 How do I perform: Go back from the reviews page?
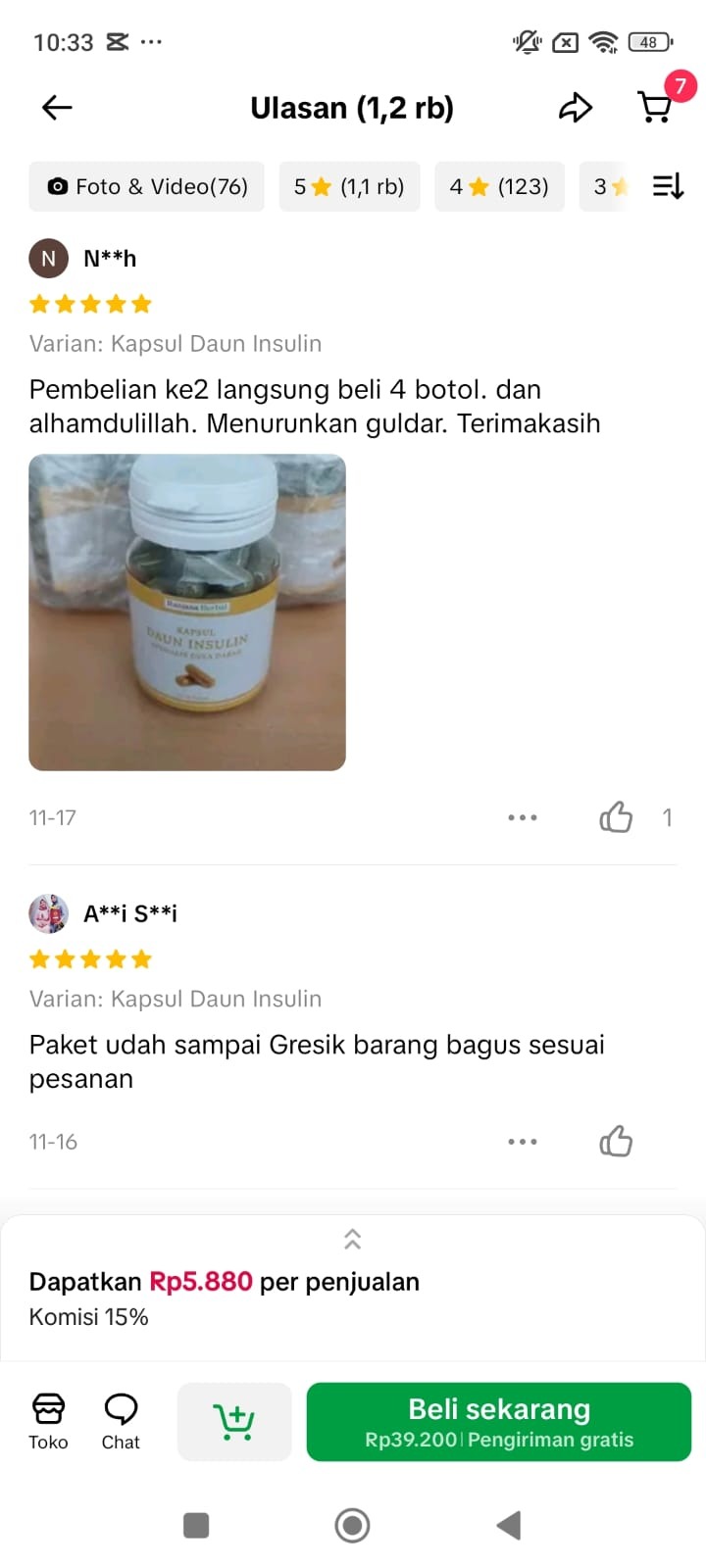coord(58,108)
